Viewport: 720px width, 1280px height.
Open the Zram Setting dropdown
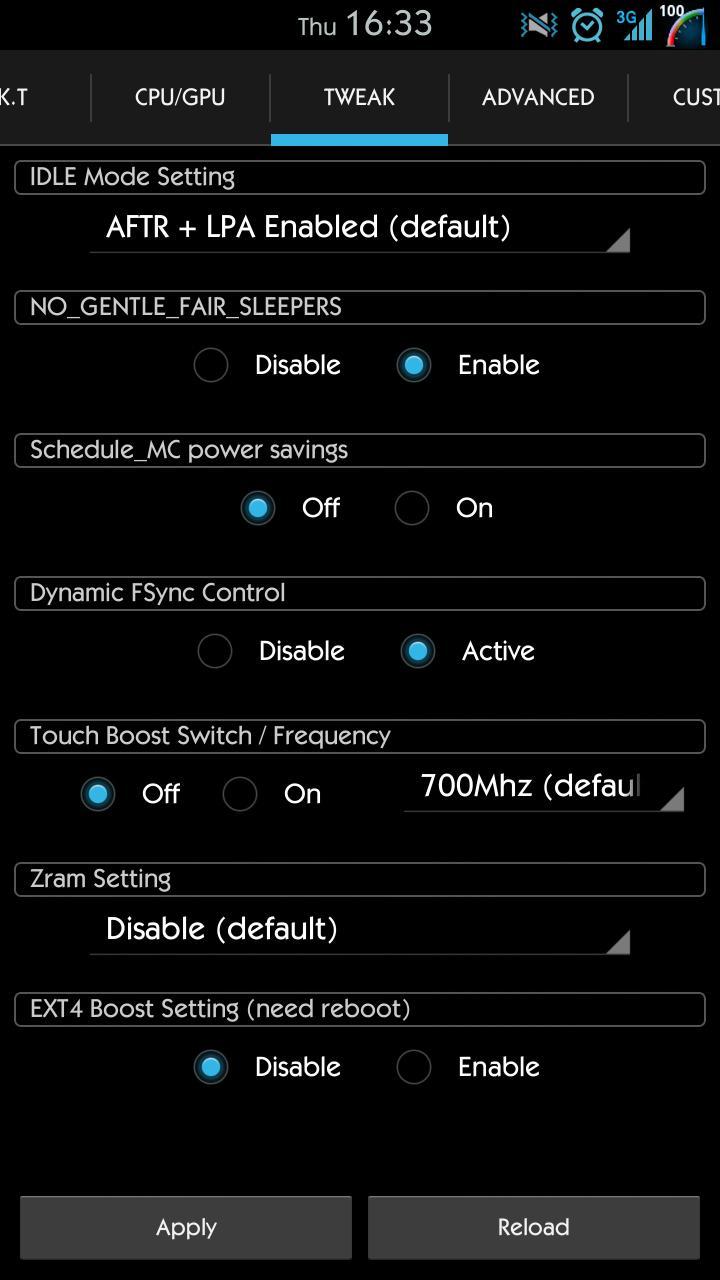pyautogui.click(x=360, y=930)
